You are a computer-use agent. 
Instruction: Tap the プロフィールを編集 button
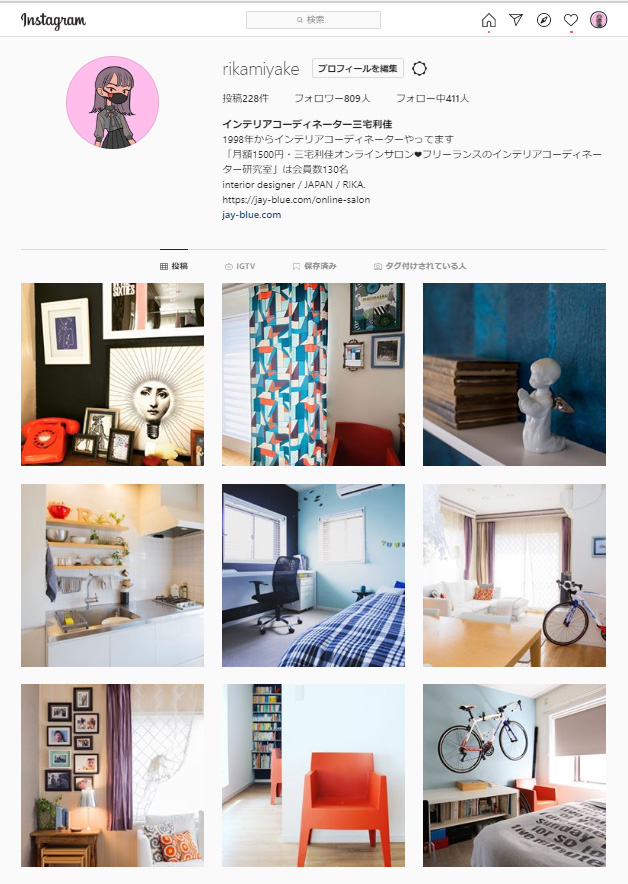pyautogui.click(x=357, y=68)
